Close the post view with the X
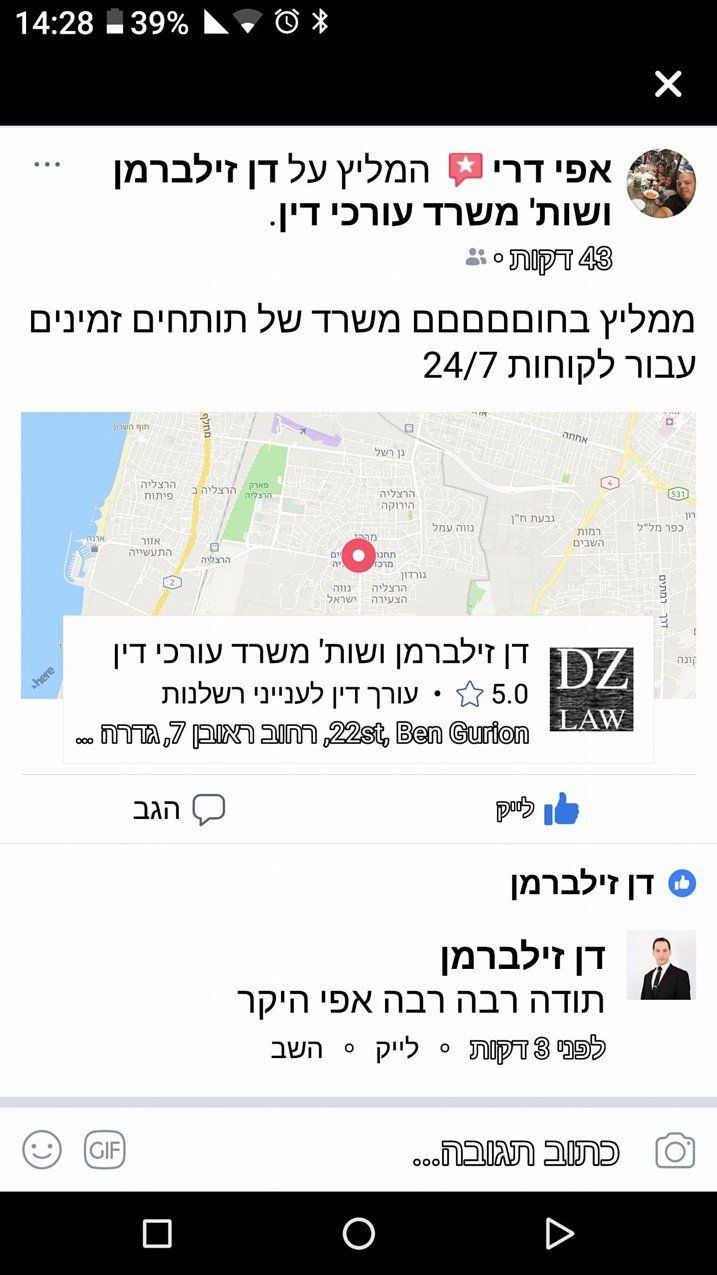This screenshot has width=717, height=1275. (667, 84)
